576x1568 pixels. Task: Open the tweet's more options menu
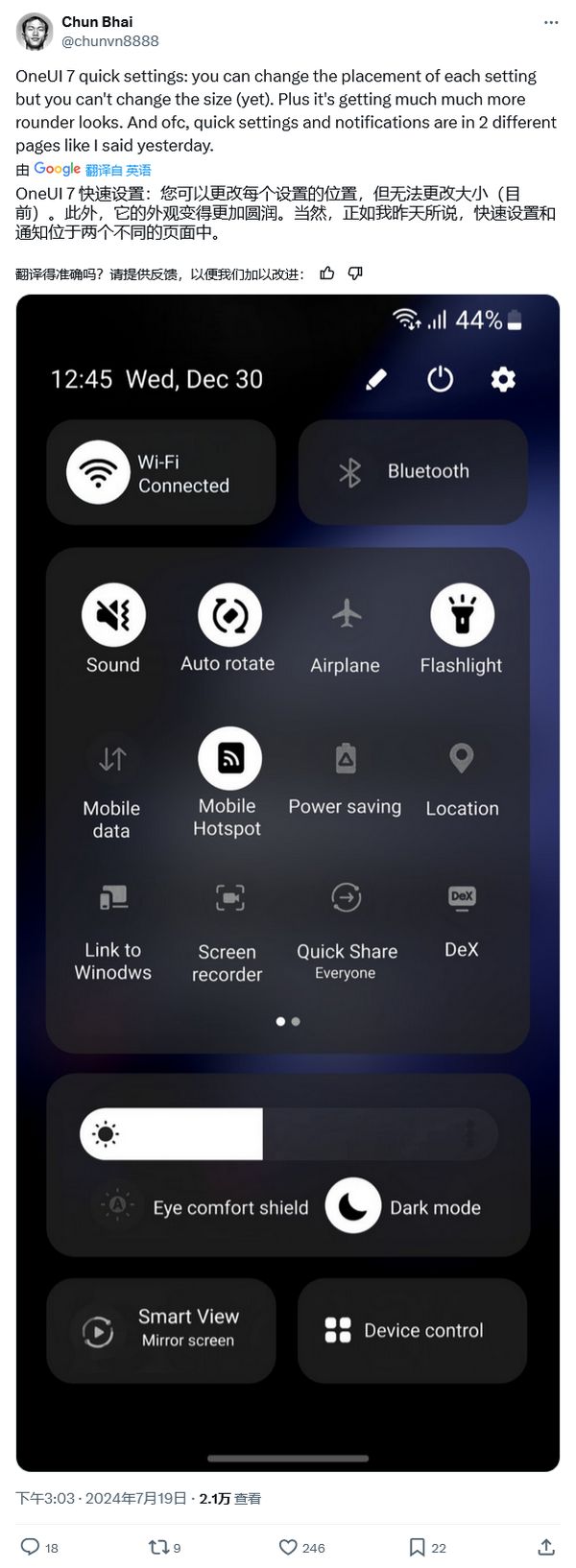tap(550, 21)
